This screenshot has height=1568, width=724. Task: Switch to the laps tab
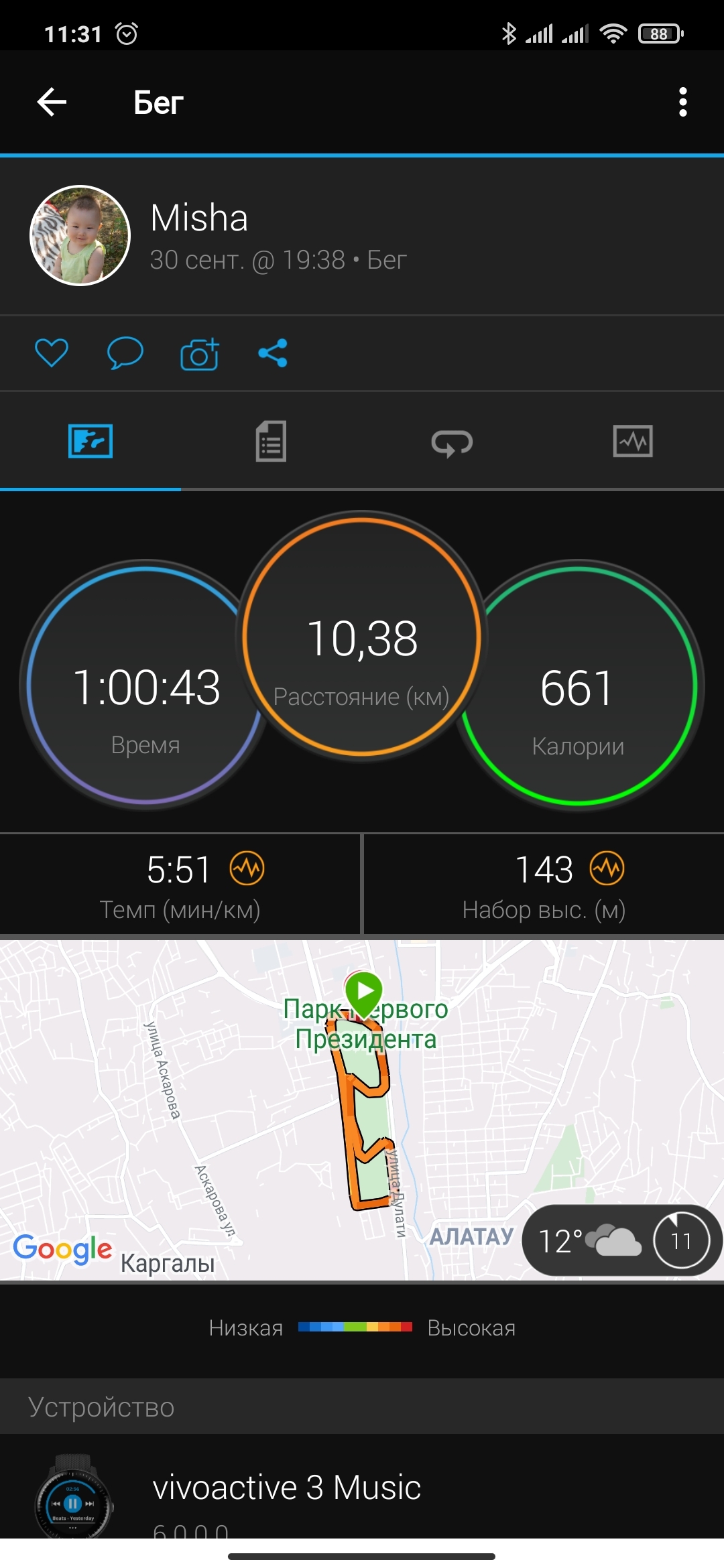pyautogui.click(x=452, y=442)
